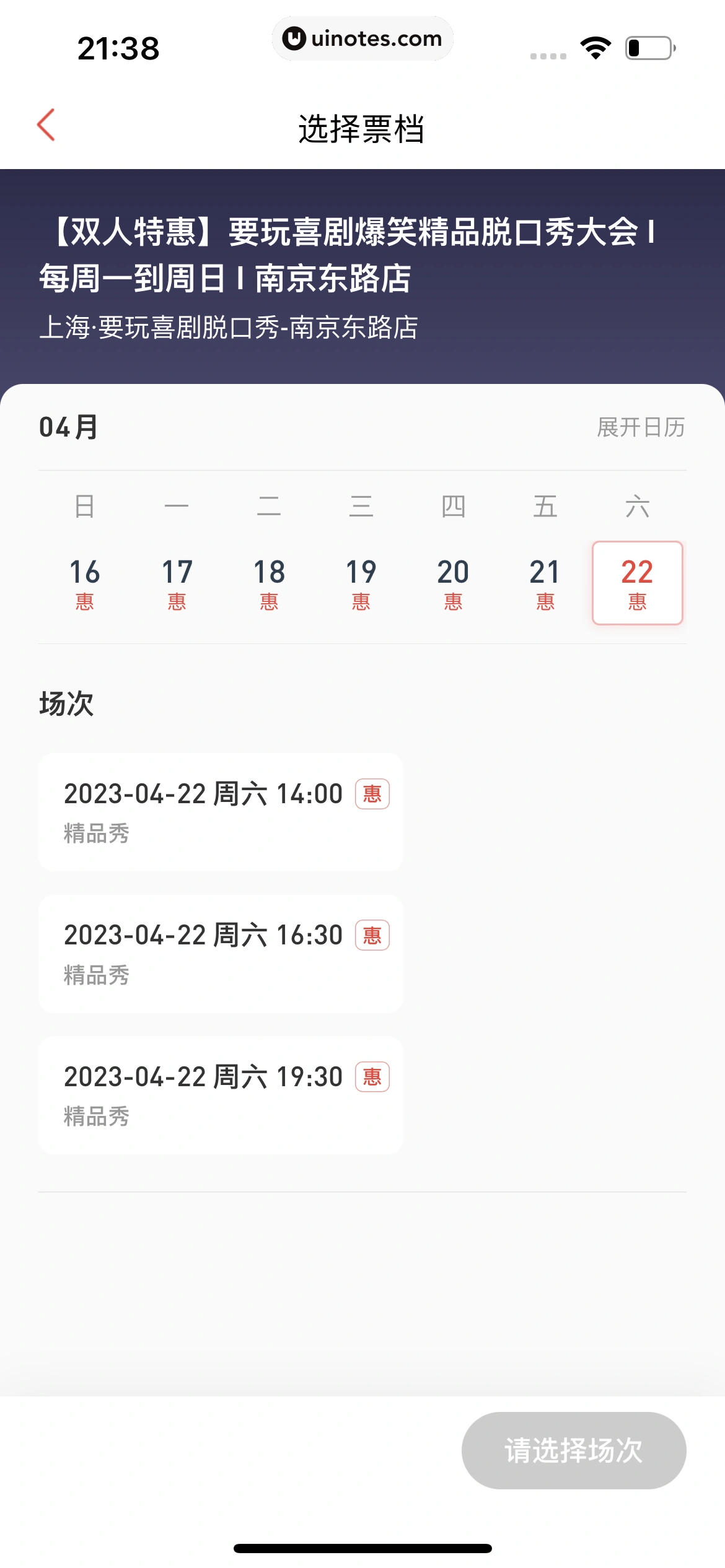Expand the calendar via 展开日历

click(x=640, y=427)
